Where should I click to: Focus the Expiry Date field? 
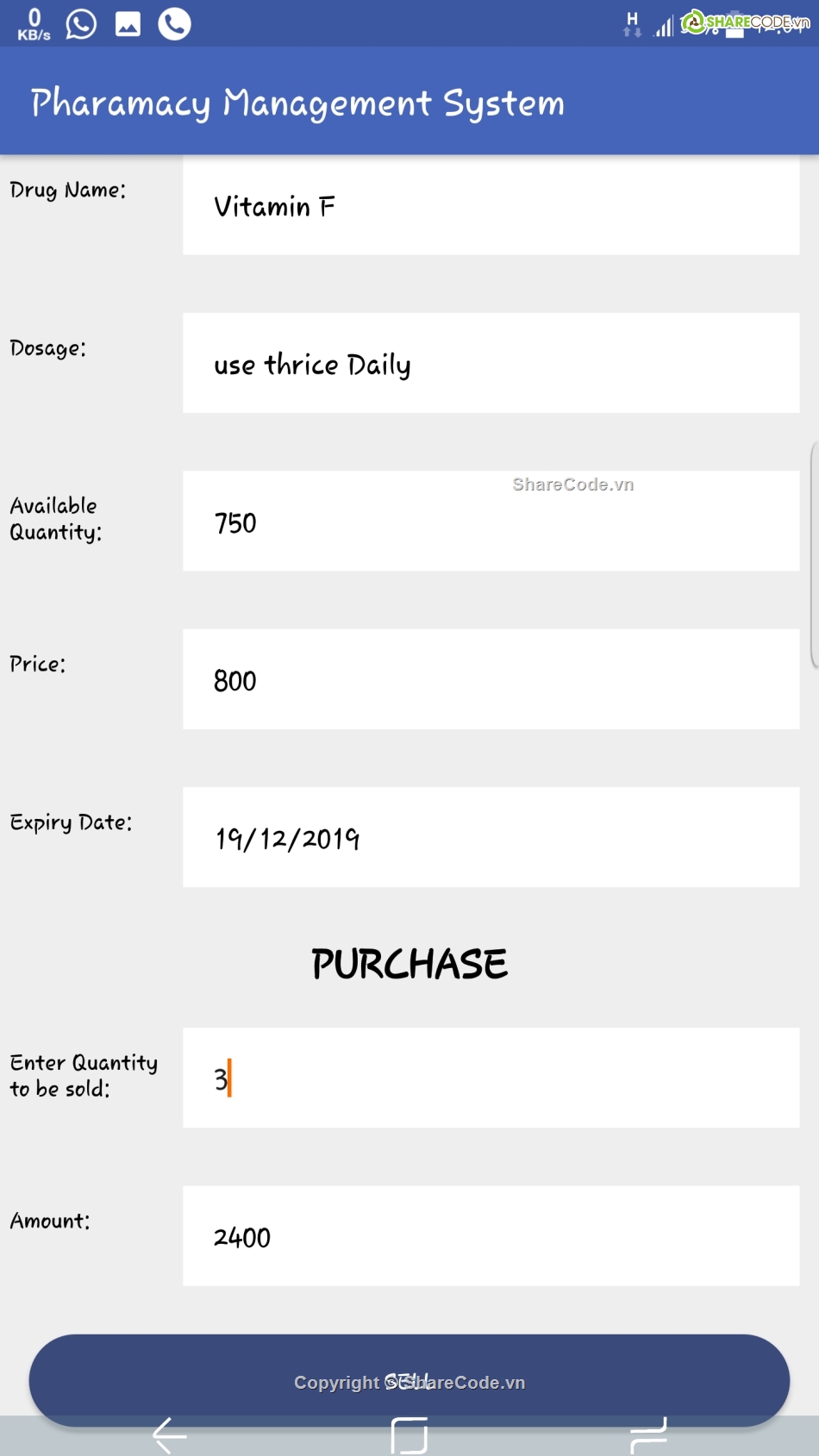click(x=491, y=837)
